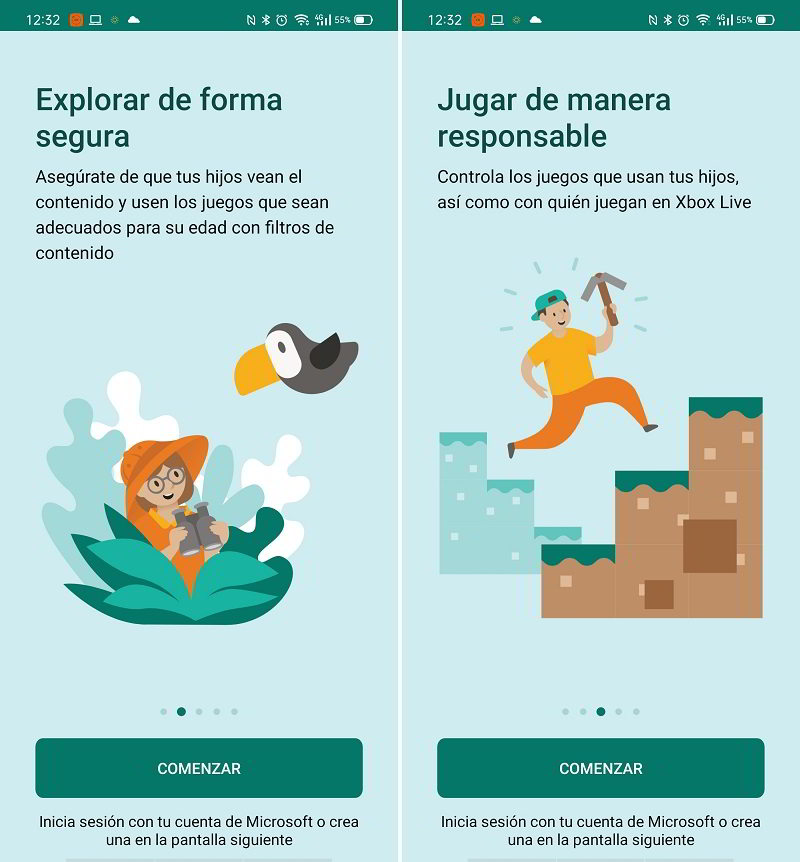Tap COMENZAR on the Explorar de forma segura screen
800x862 pixels.
coord(199,768)
